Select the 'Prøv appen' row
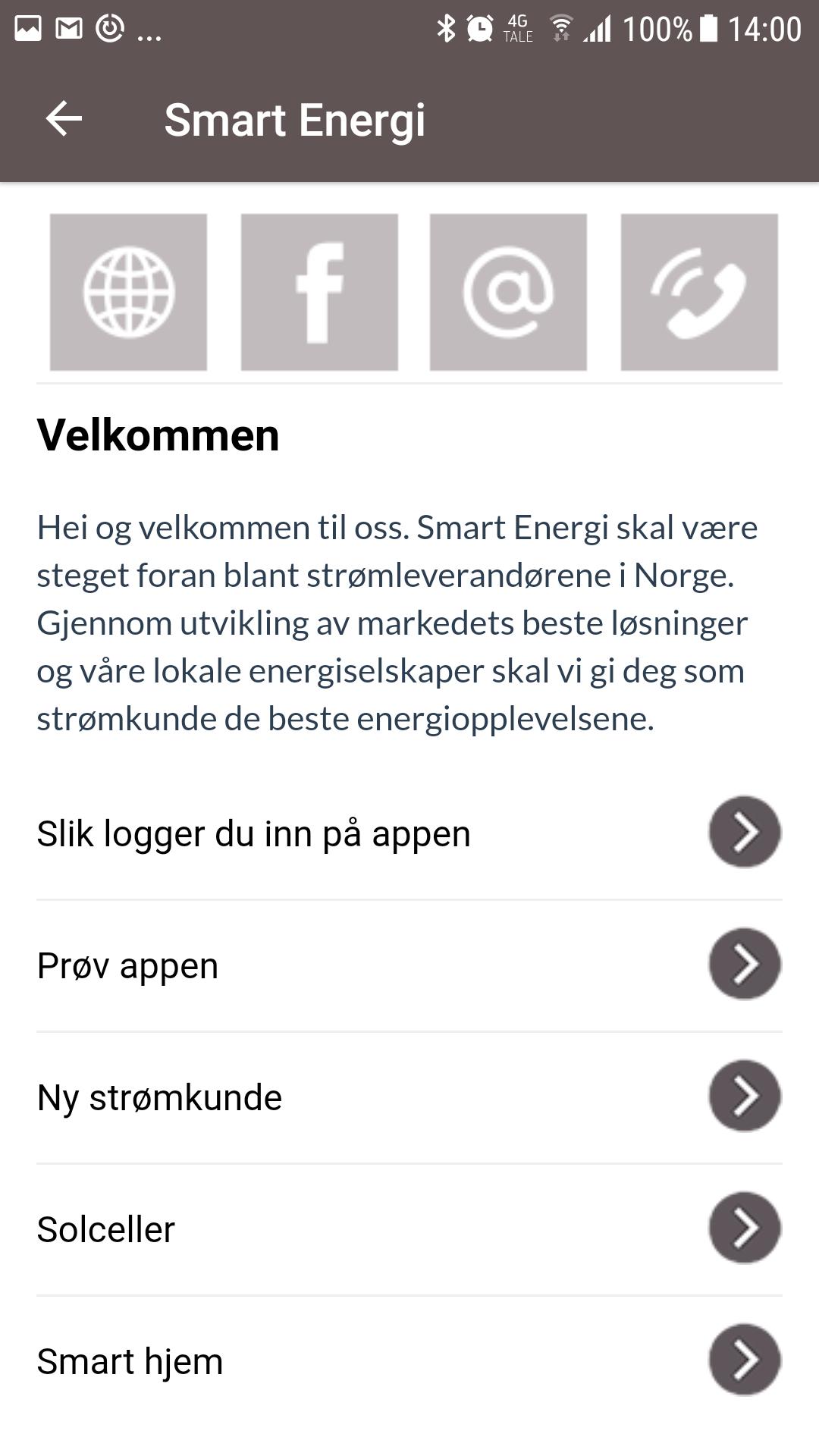The height and width of the screenshot is (1456, 819). [409, 965]
